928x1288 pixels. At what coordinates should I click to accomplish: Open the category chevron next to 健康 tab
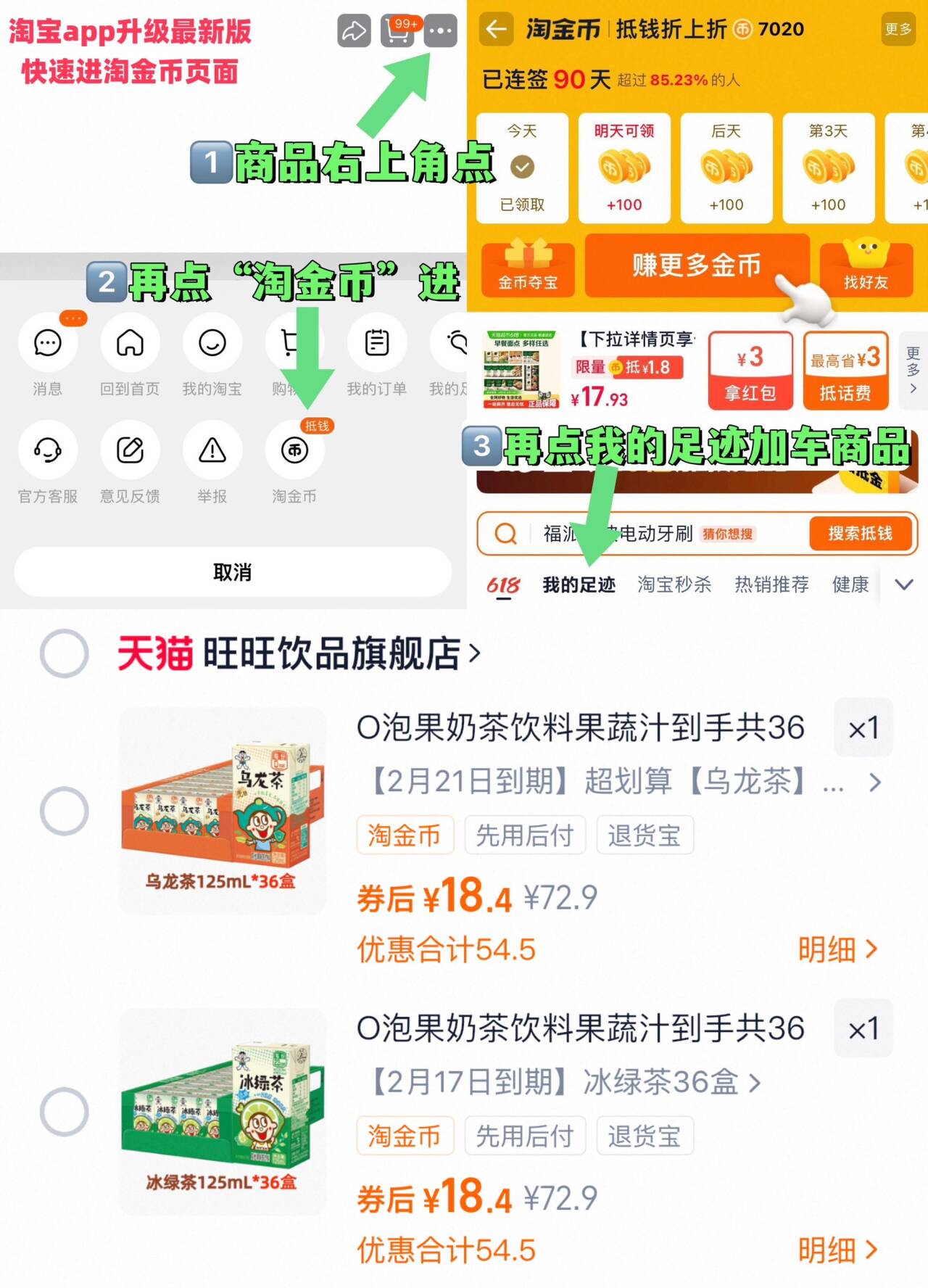coord(903,584)
